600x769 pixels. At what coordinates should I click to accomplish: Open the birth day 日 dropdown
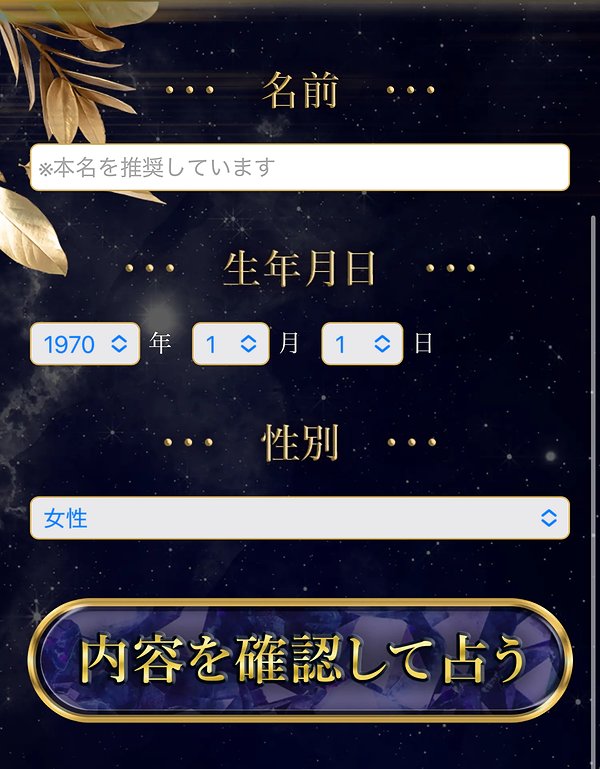(x=361, y=344)
